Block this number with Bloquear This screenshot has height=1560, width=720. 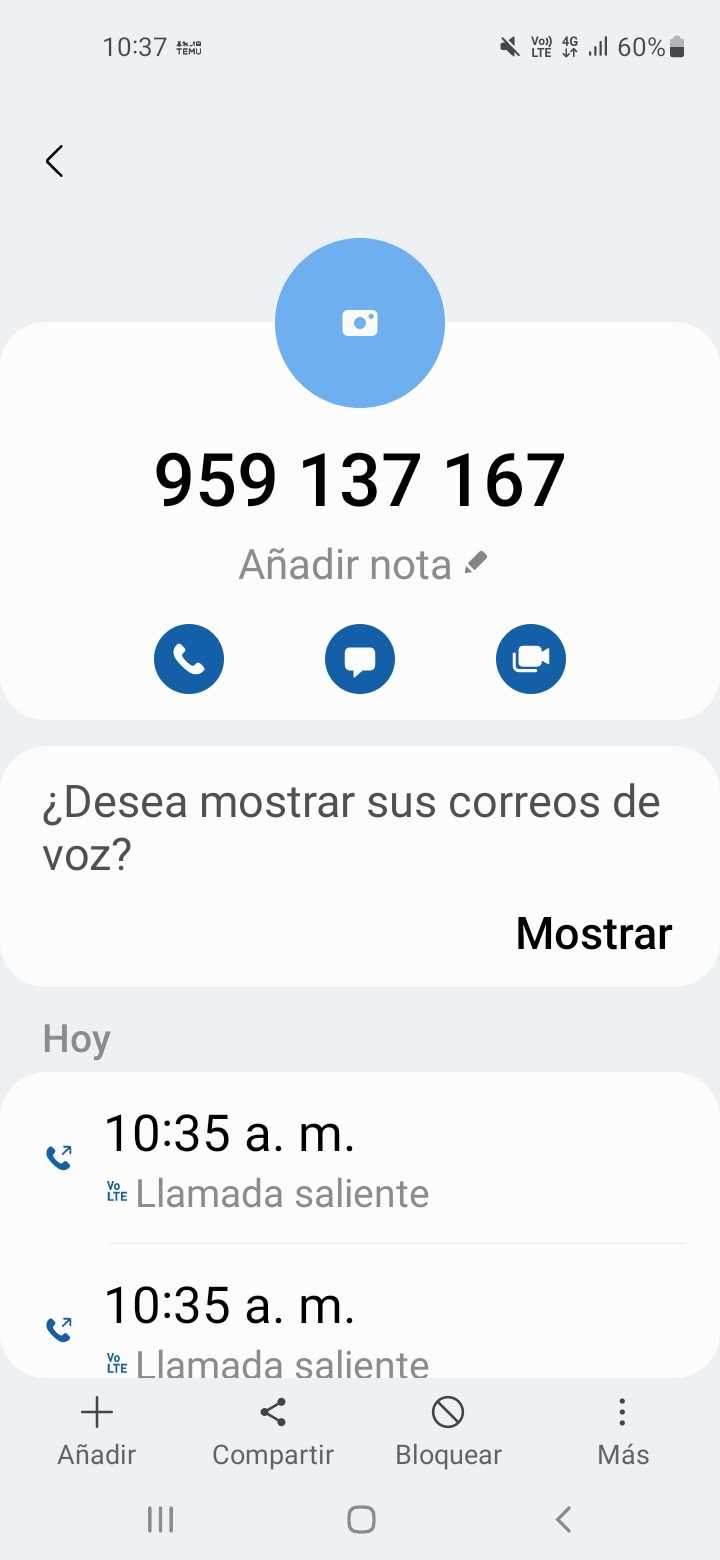pyautogui.click(x=448, y=1430)
